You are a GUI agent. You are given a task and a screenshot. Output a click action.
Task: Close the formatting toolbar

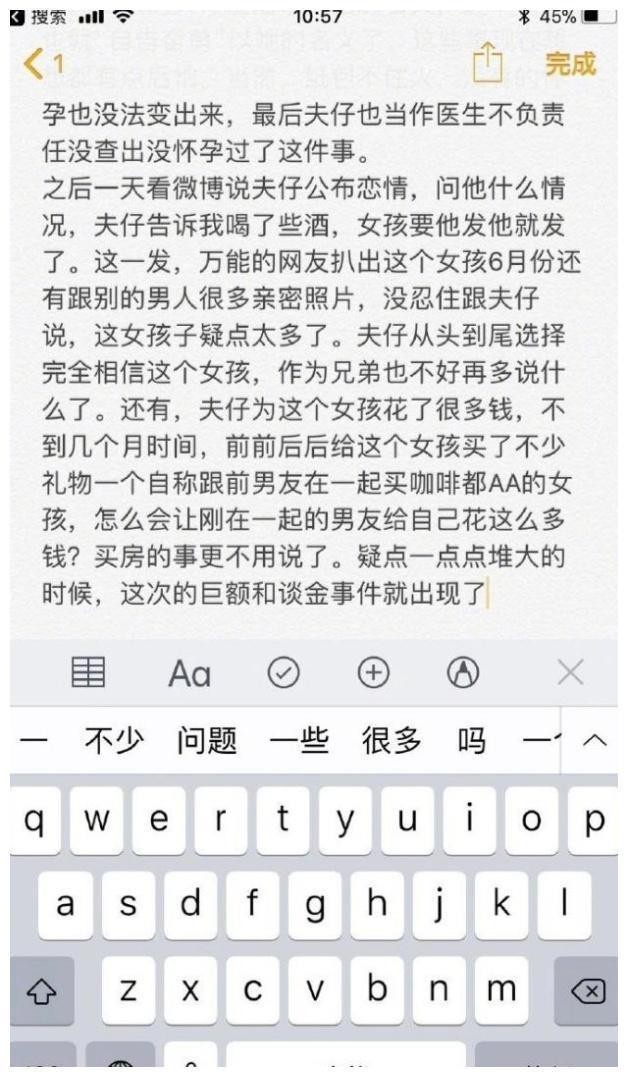(570, 672)
